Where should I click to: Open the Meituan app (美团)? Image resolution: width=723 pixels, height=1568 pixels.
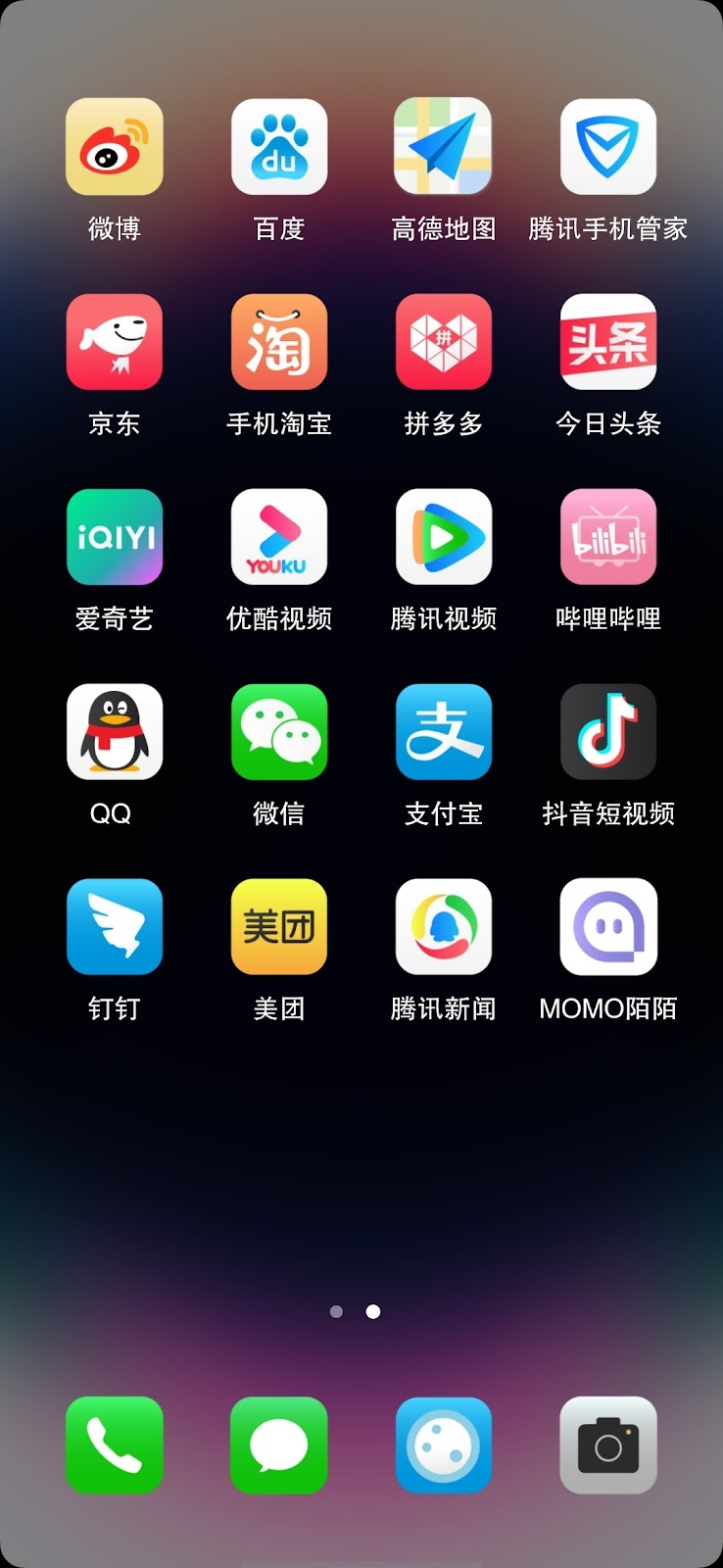point(279,927)
